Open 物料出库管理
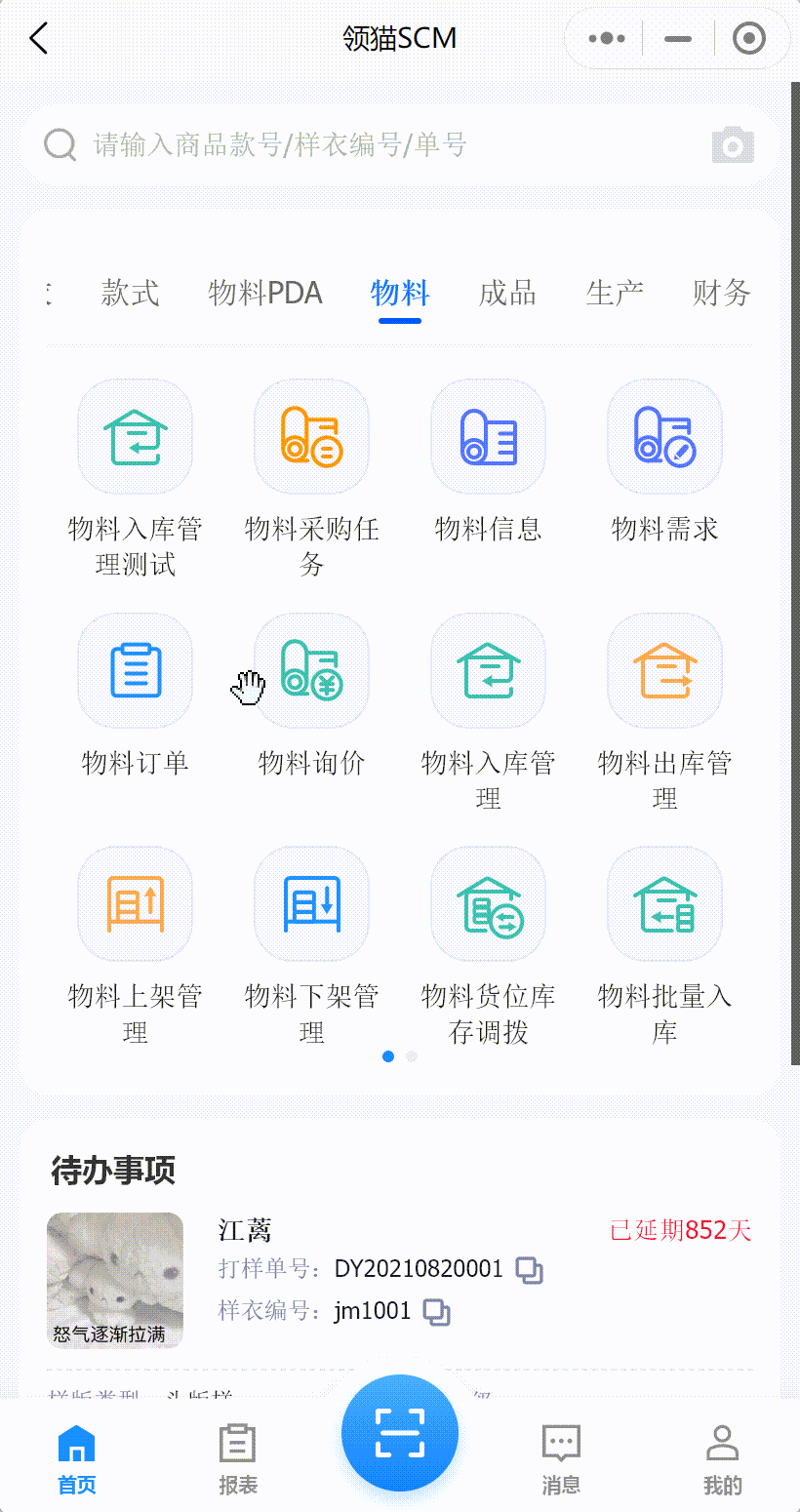800x1512 pixels. coord(664,670)
